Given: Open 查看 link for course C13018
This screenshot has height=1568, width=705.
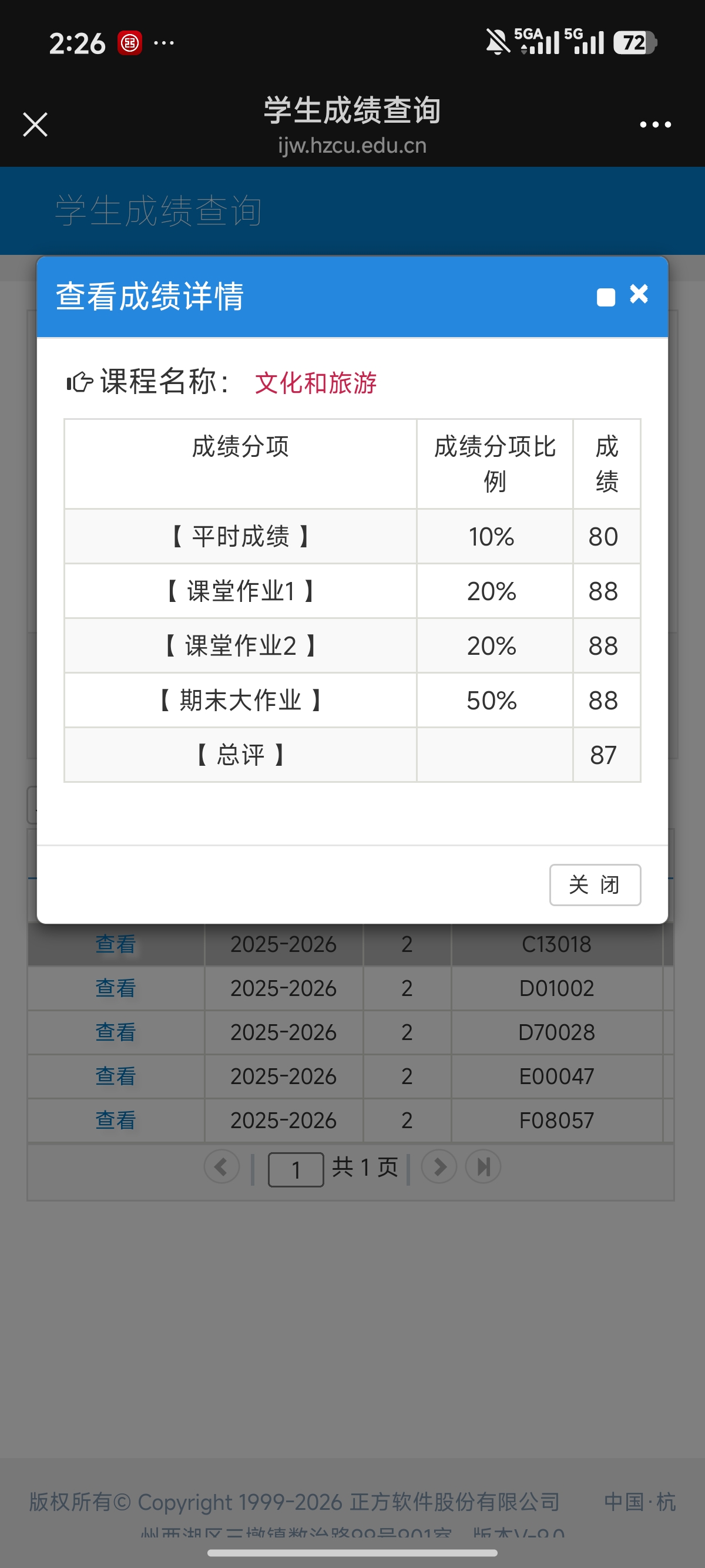Looking at the screenshot, I should click(115, 944).
